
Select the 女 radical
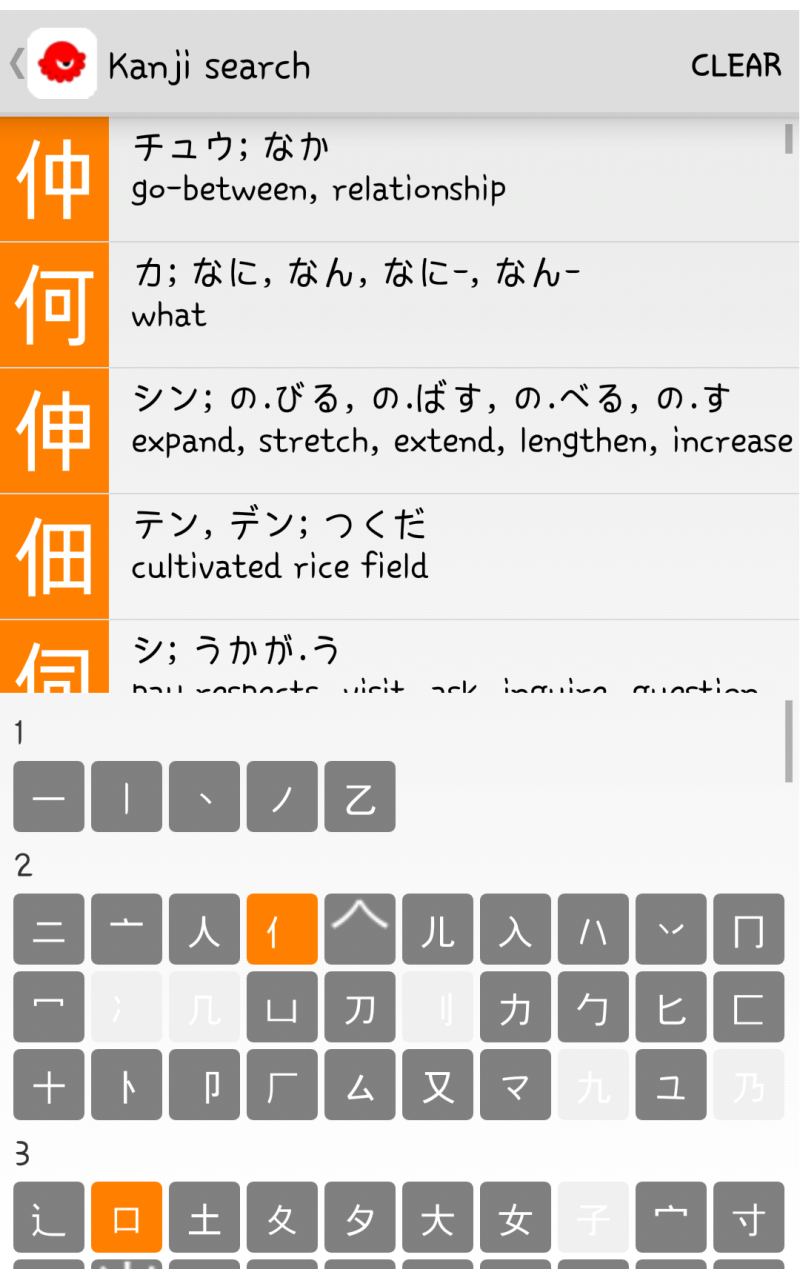click(x=515, y=1216)
